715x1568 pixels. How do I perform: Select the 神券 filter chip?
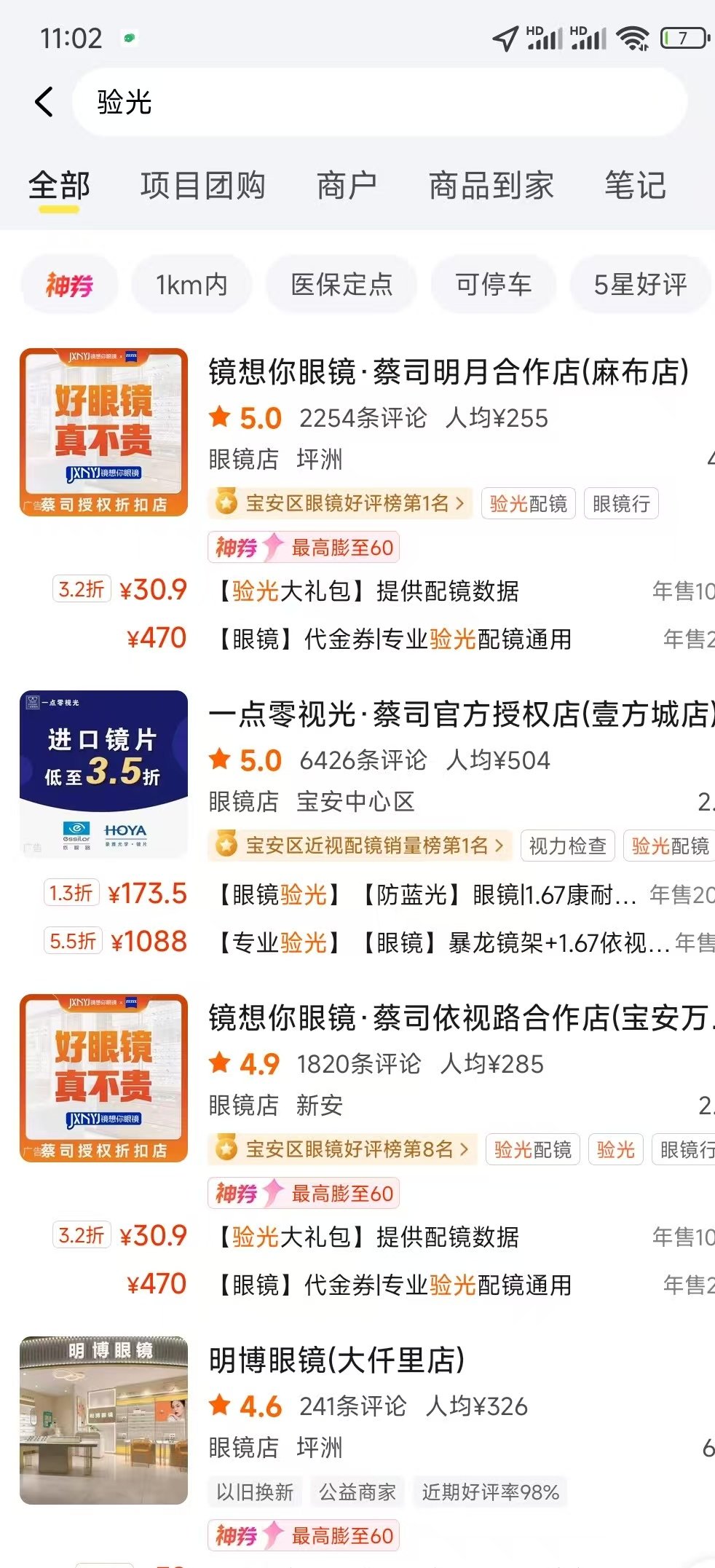pos(69,285)
